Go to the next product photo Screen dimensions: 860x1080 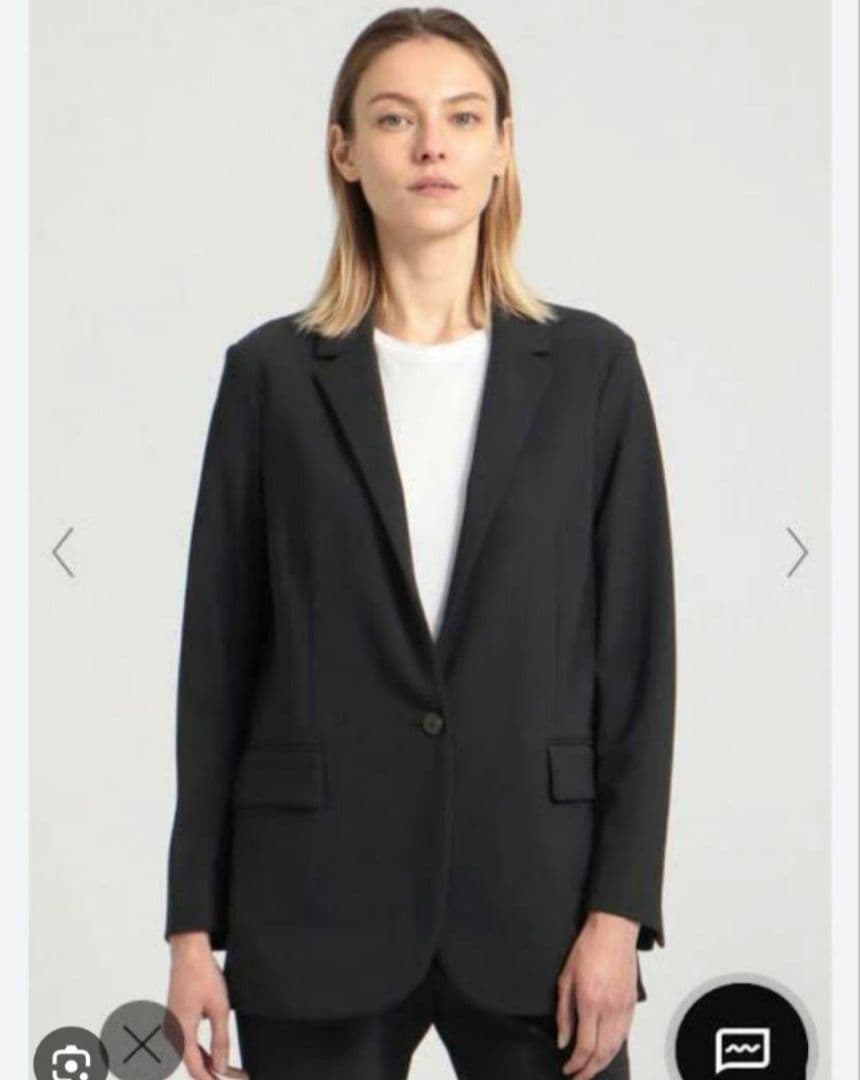point(796,552)
